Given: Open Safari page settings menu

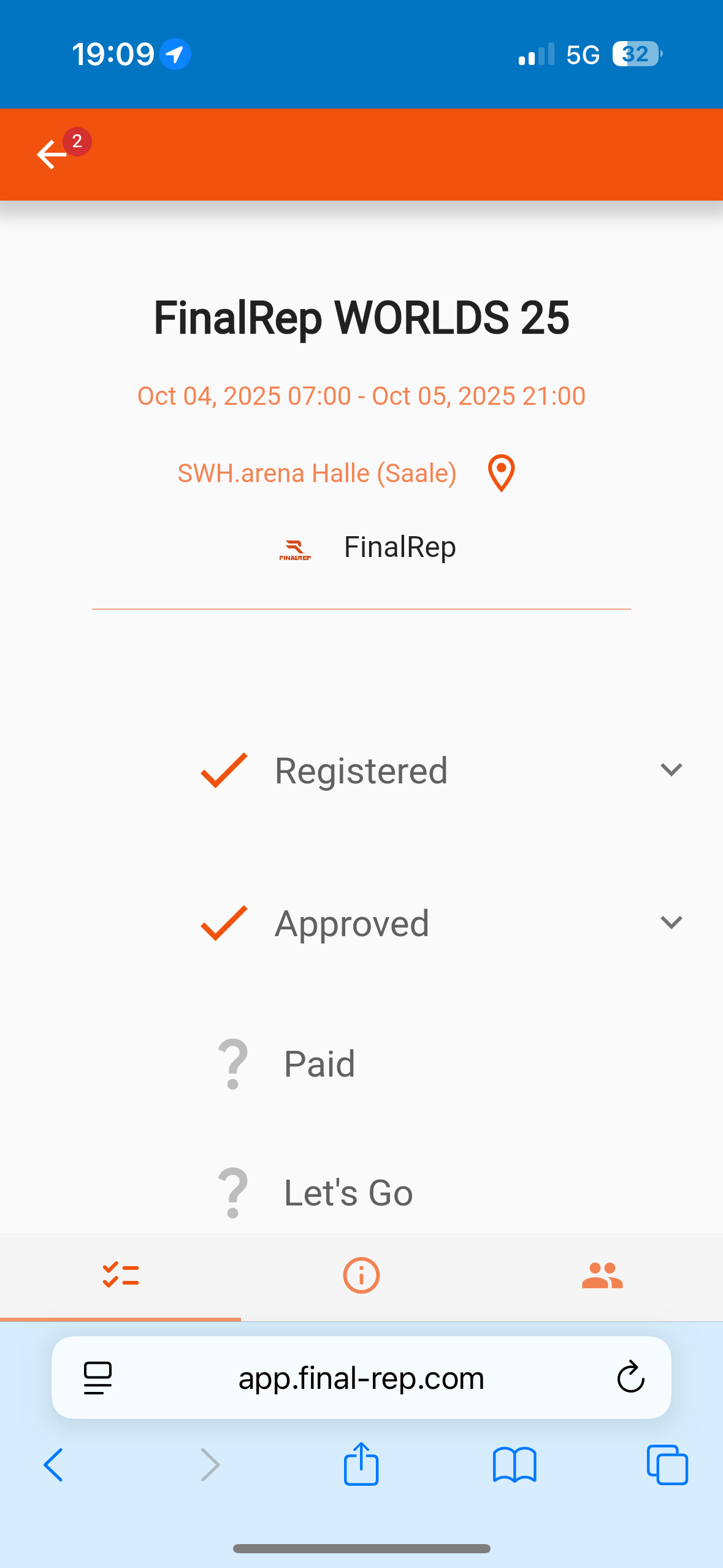Looking at the screenshot, I should [x=98, y=1378].
